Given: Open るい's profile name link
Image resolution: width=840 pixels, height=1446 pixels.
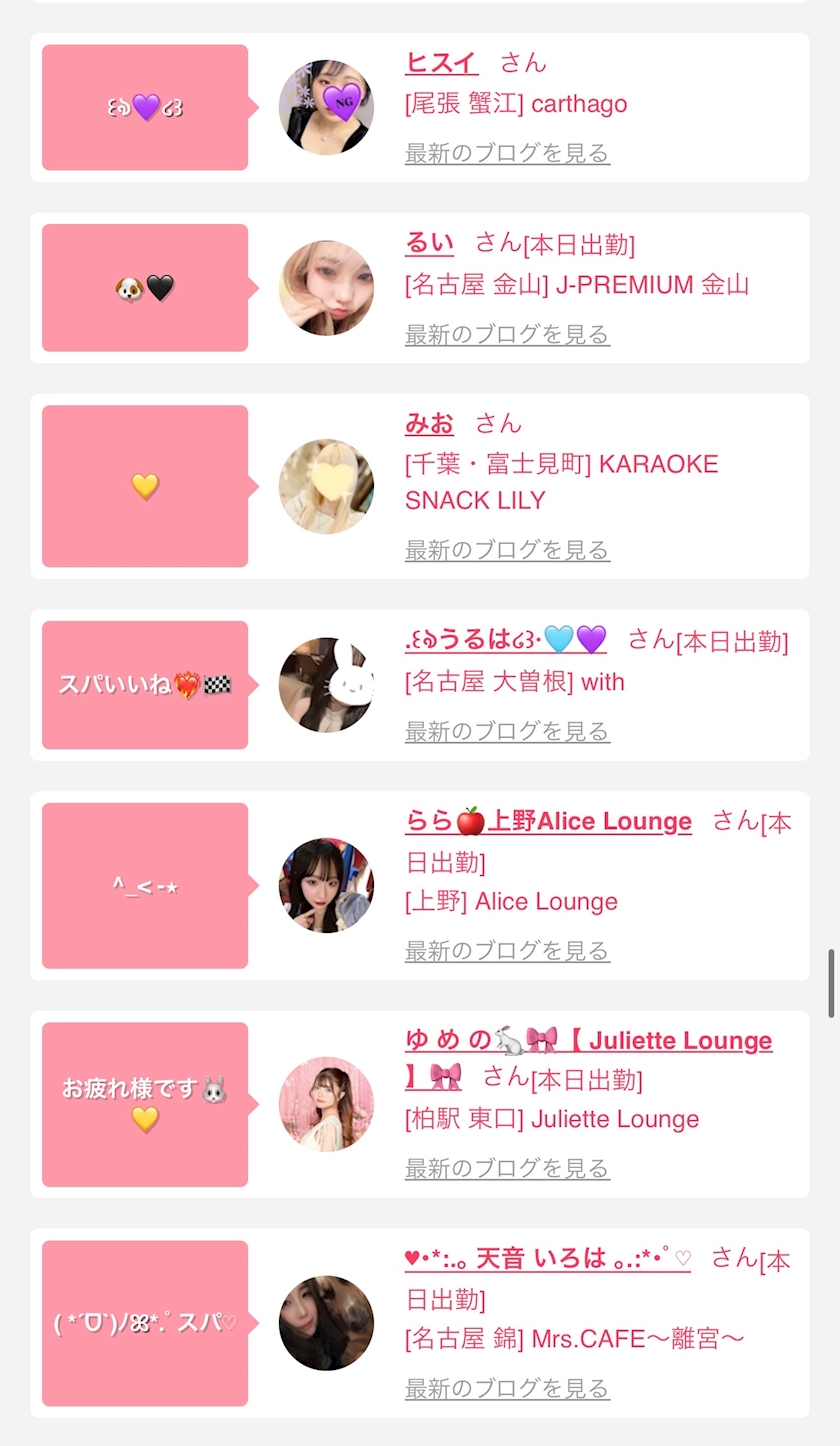Looking at the screenshot, I should click(x=429, y=243).
